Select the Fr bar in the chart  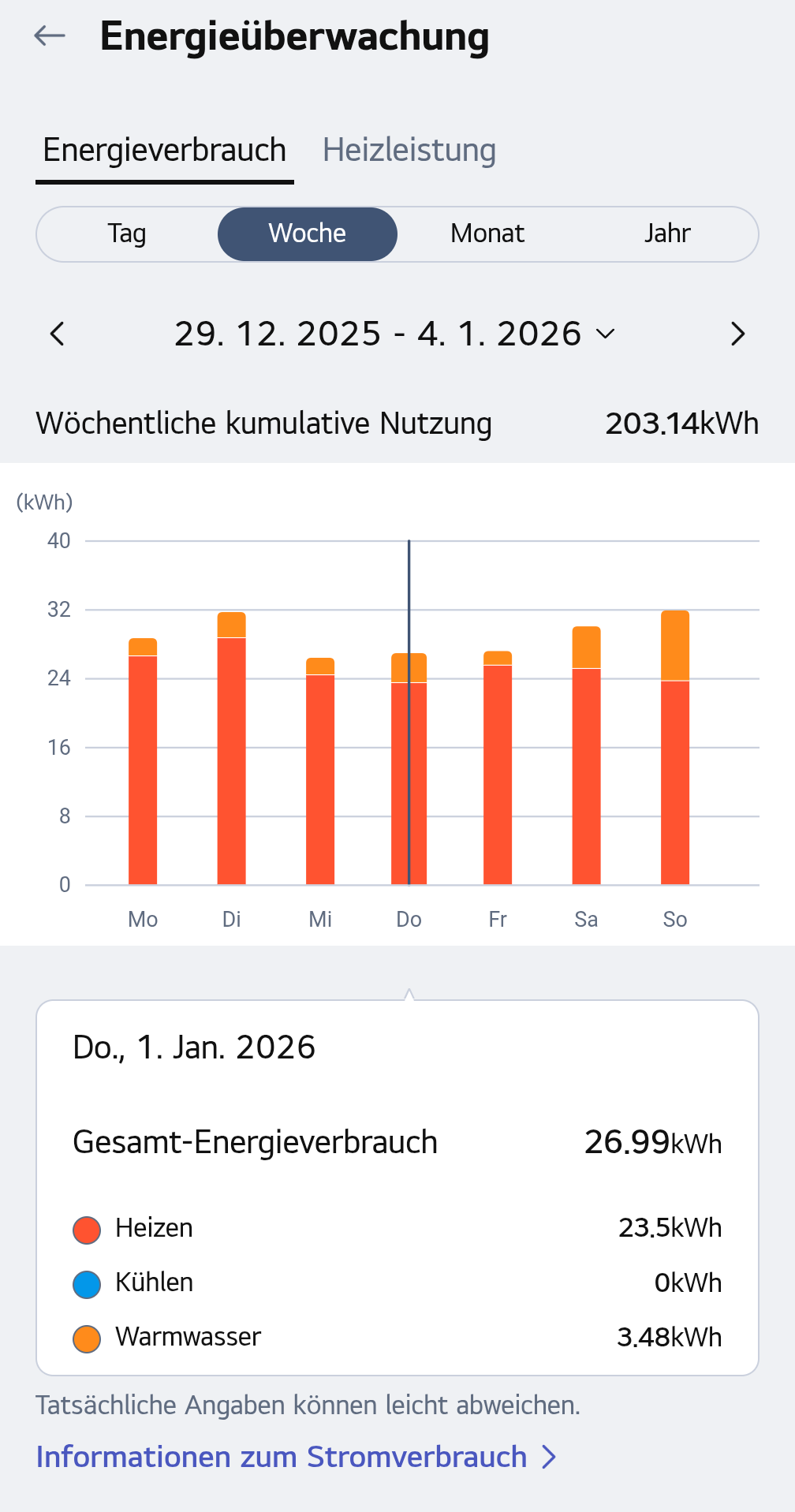(498, 769)
